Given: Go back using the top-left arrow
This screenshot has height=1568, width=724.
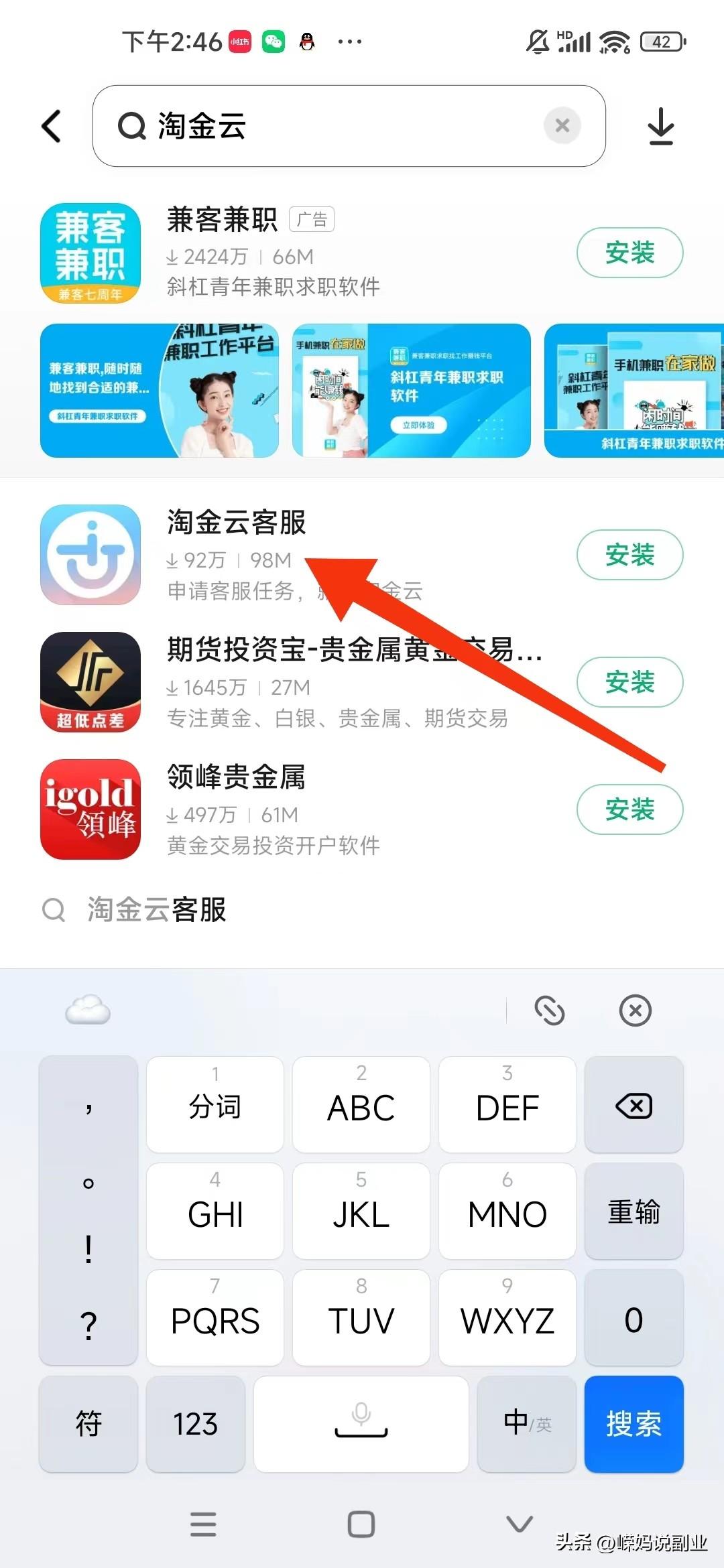Looking at the screenshot, I should (52, 126).
